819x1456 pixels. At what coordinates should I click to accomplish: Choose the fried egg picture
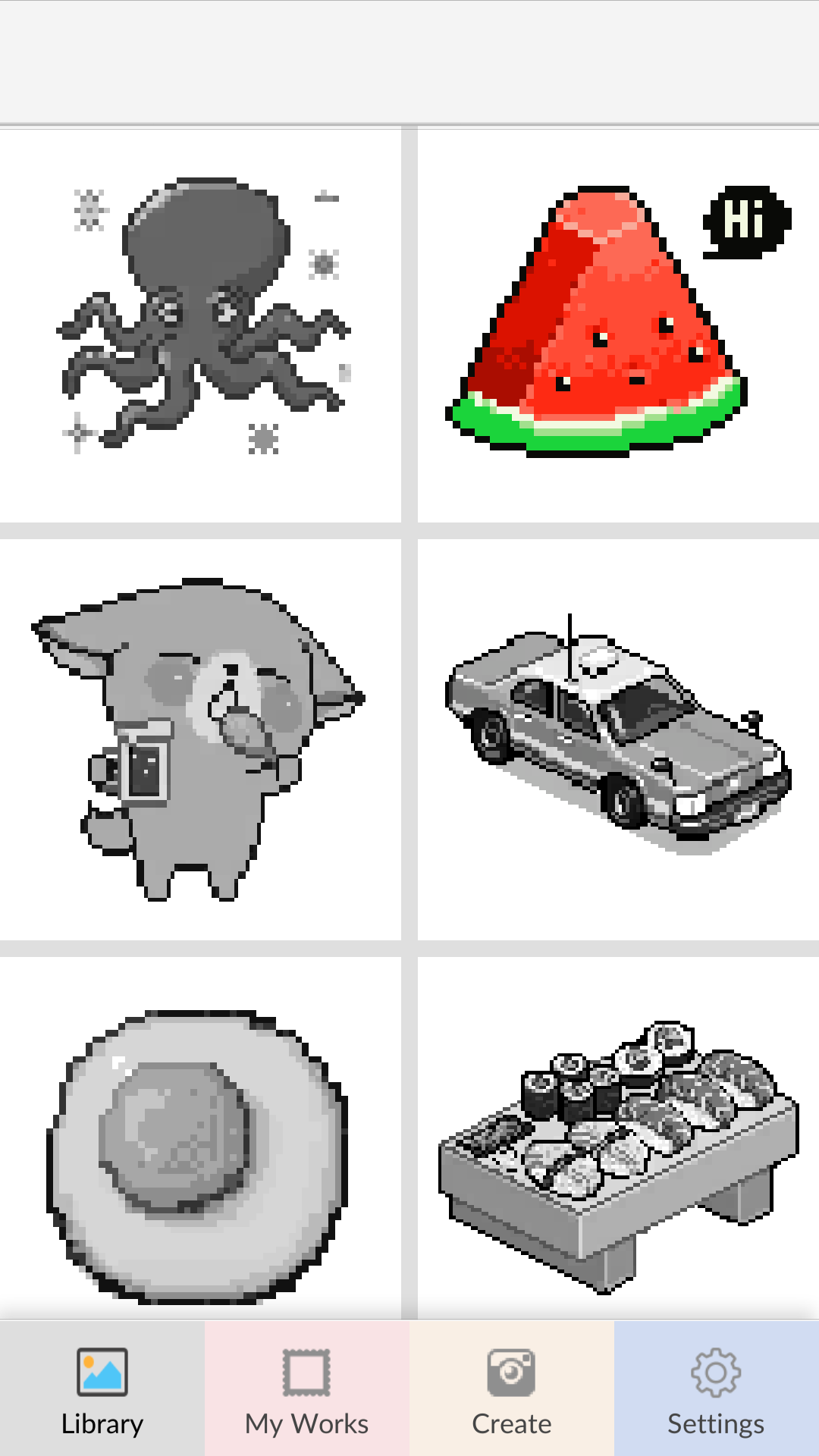click(200, 1139)
